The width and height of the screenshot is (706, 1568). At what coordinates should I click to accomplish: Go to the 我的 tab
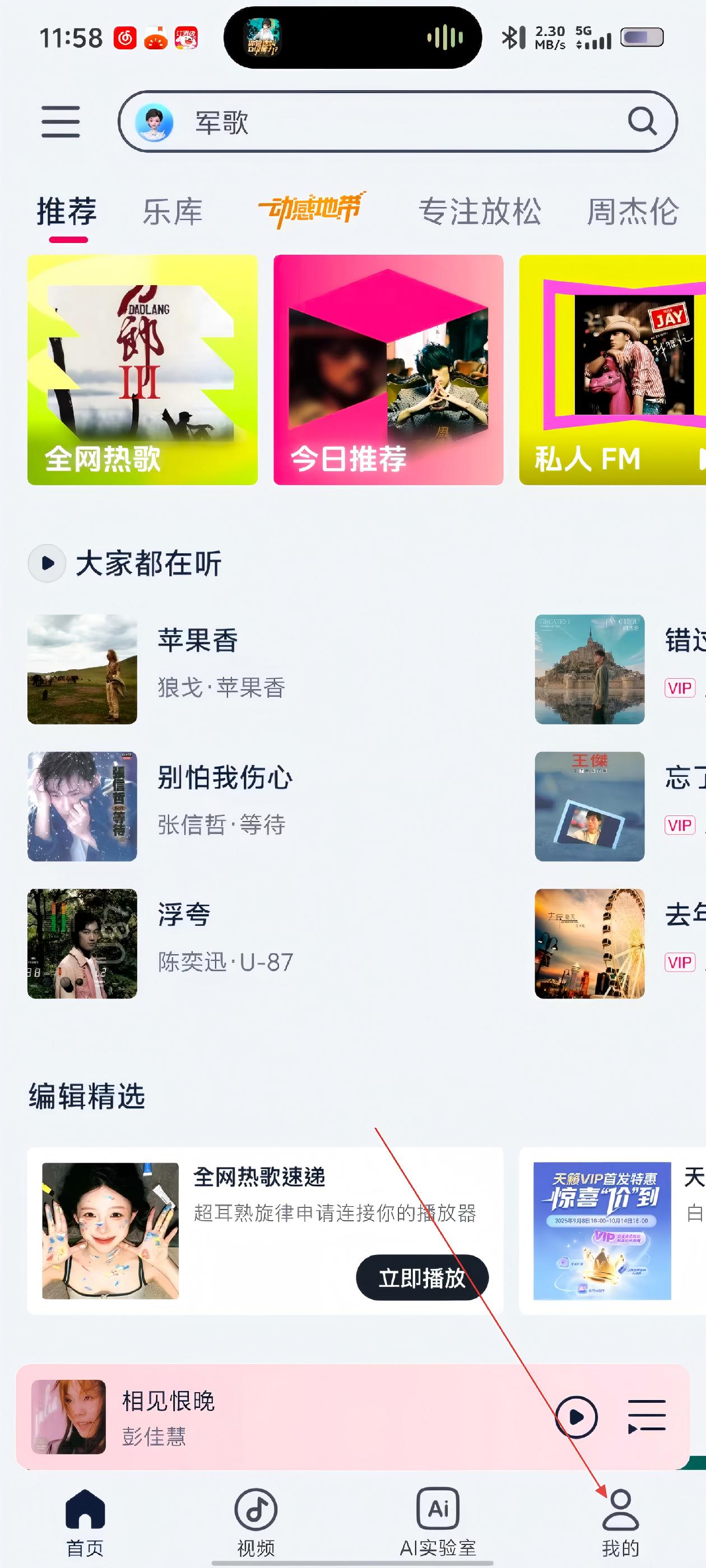tap(620, 1520)
